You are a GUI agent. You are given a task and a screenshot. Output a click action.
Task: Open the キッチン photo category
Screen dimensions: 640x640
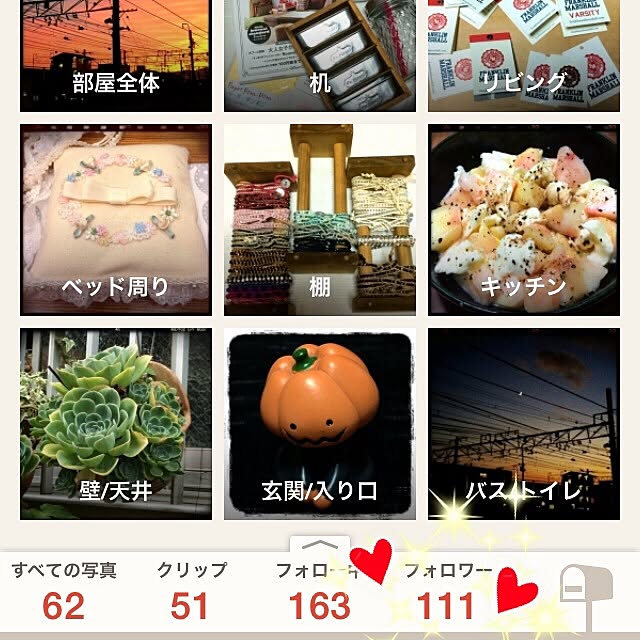pyautogui.click(x=524, y=219)
